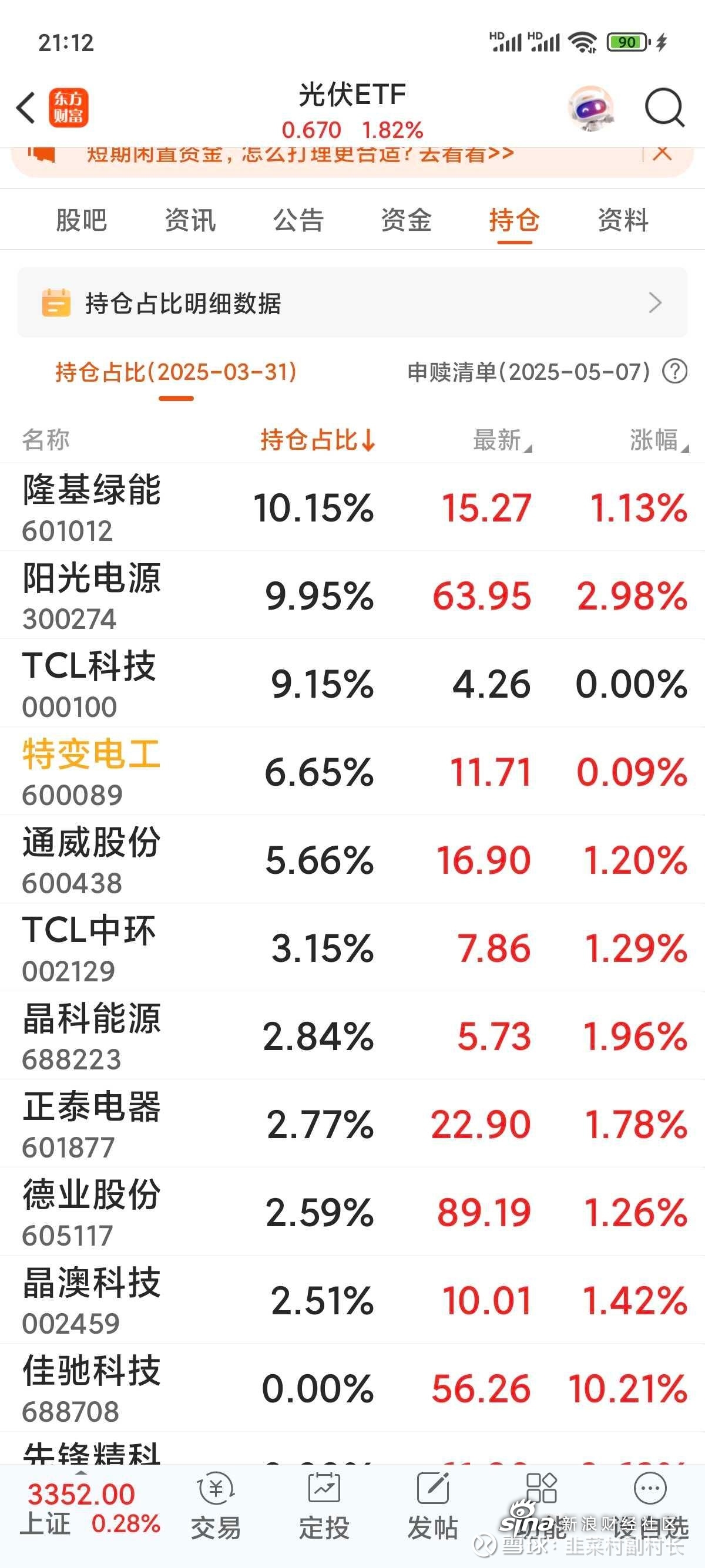Viewport: 705px width, 1568px height.
Task: Open 阳光电源 300274 stock row
Action: pyautogui.click(x=352, y=595)
